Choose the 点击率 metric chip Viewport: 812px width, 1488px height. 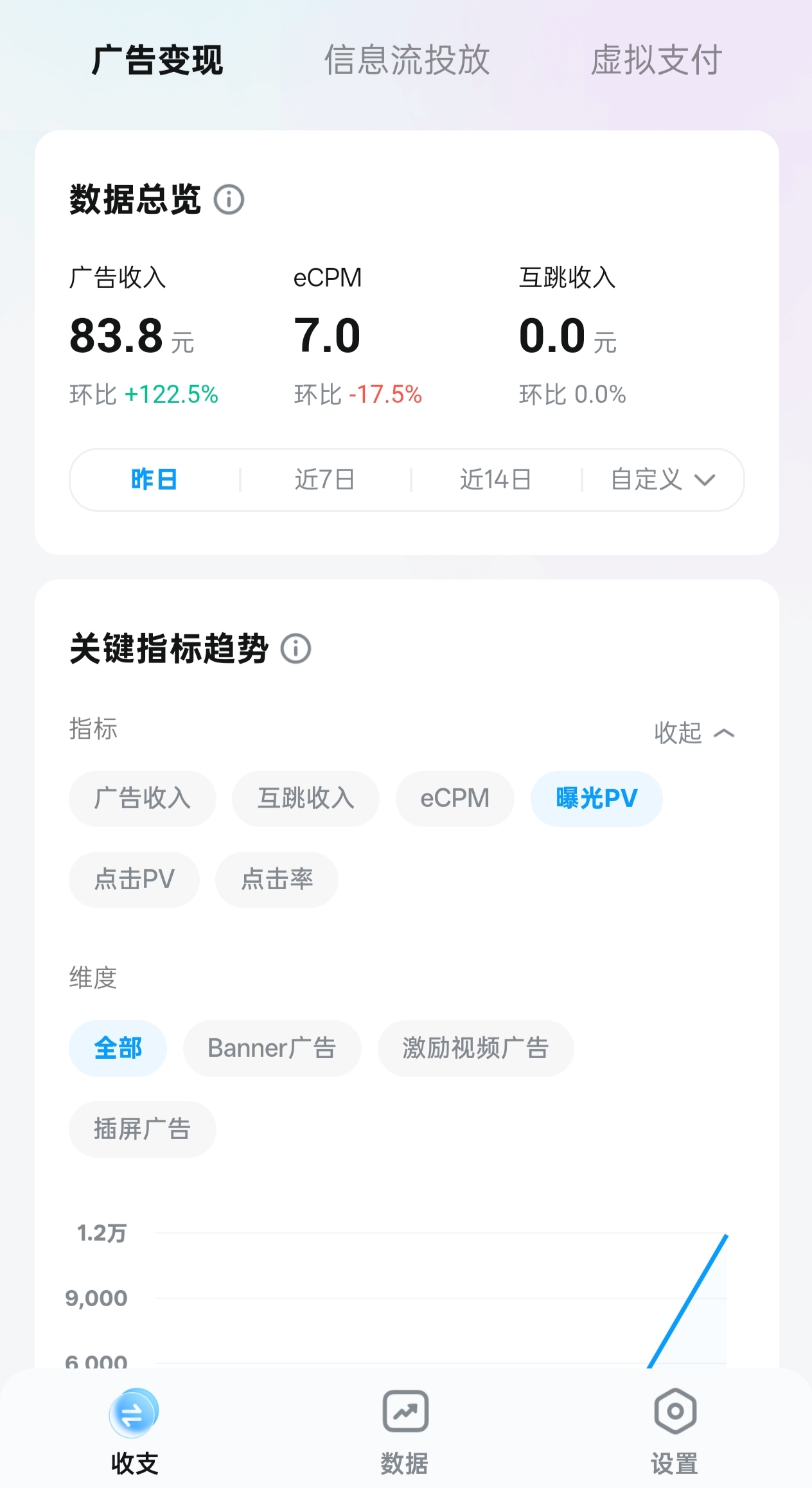pos(277,880)
